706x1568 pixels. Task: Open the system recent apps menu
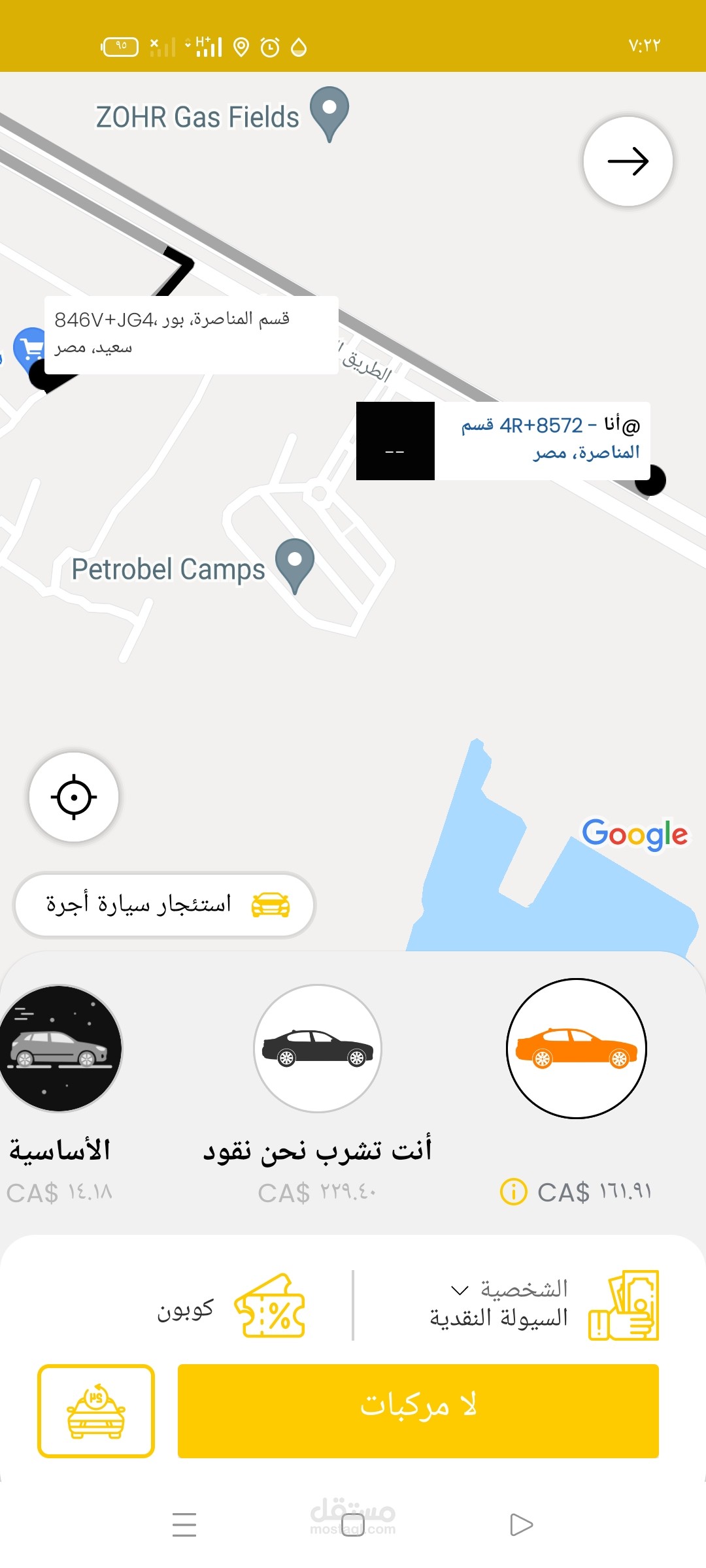pos(184,1524)
